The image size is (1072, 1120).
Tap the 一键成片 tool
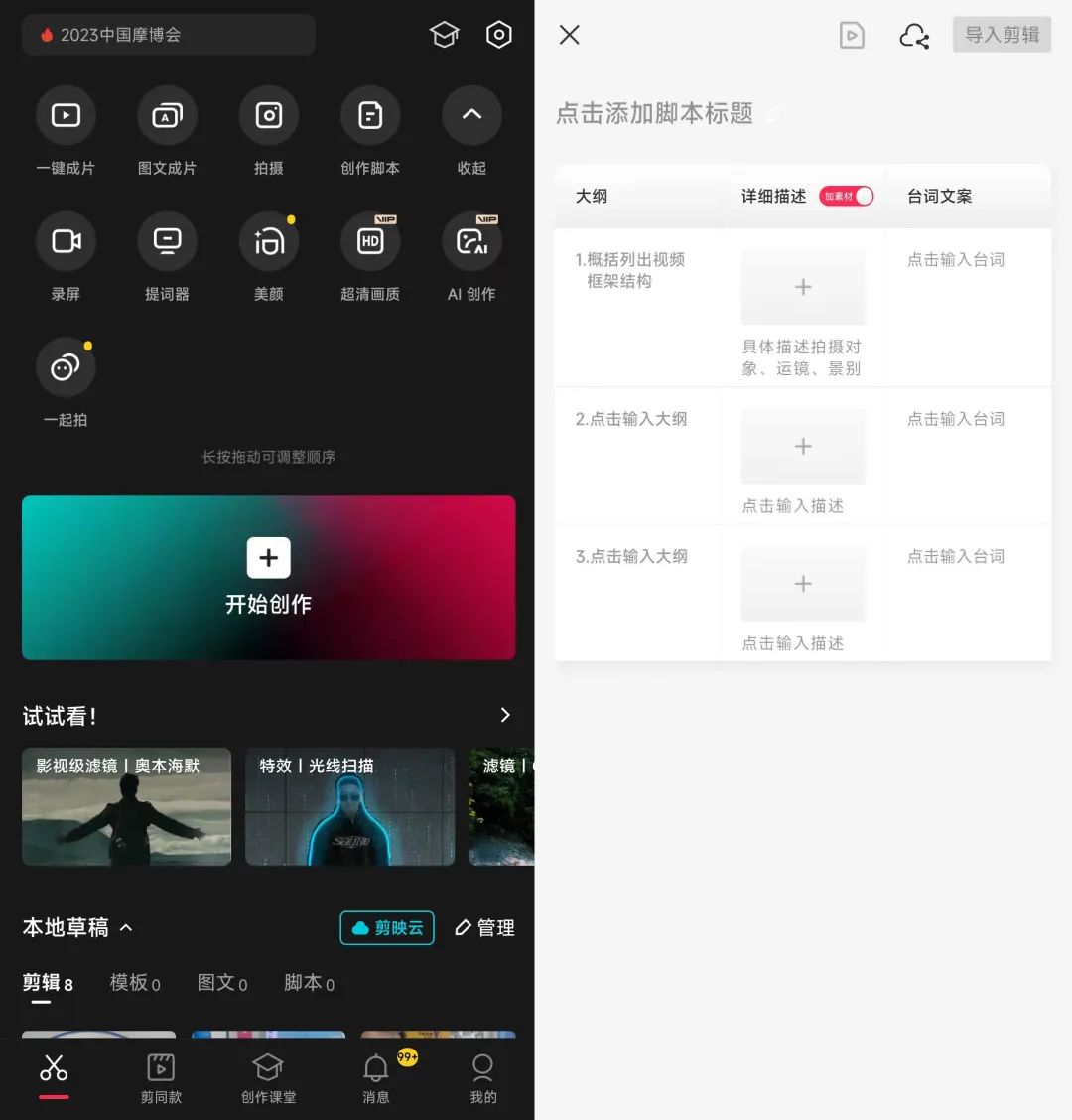[66, 116]
